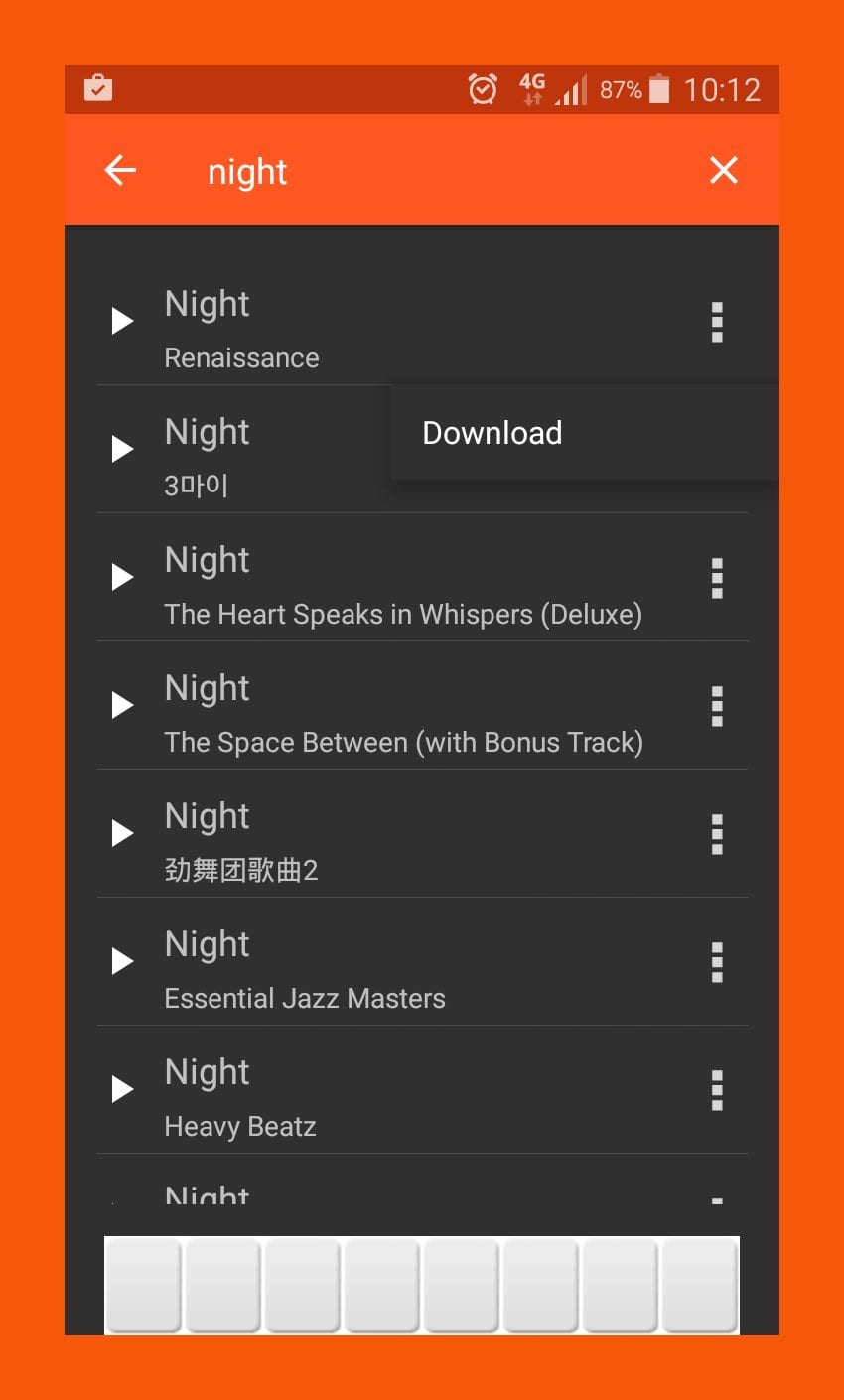Play the Night track from 劲舞团歌曲2
Viewport: 844px width, 1400px height.
[122, 833]
